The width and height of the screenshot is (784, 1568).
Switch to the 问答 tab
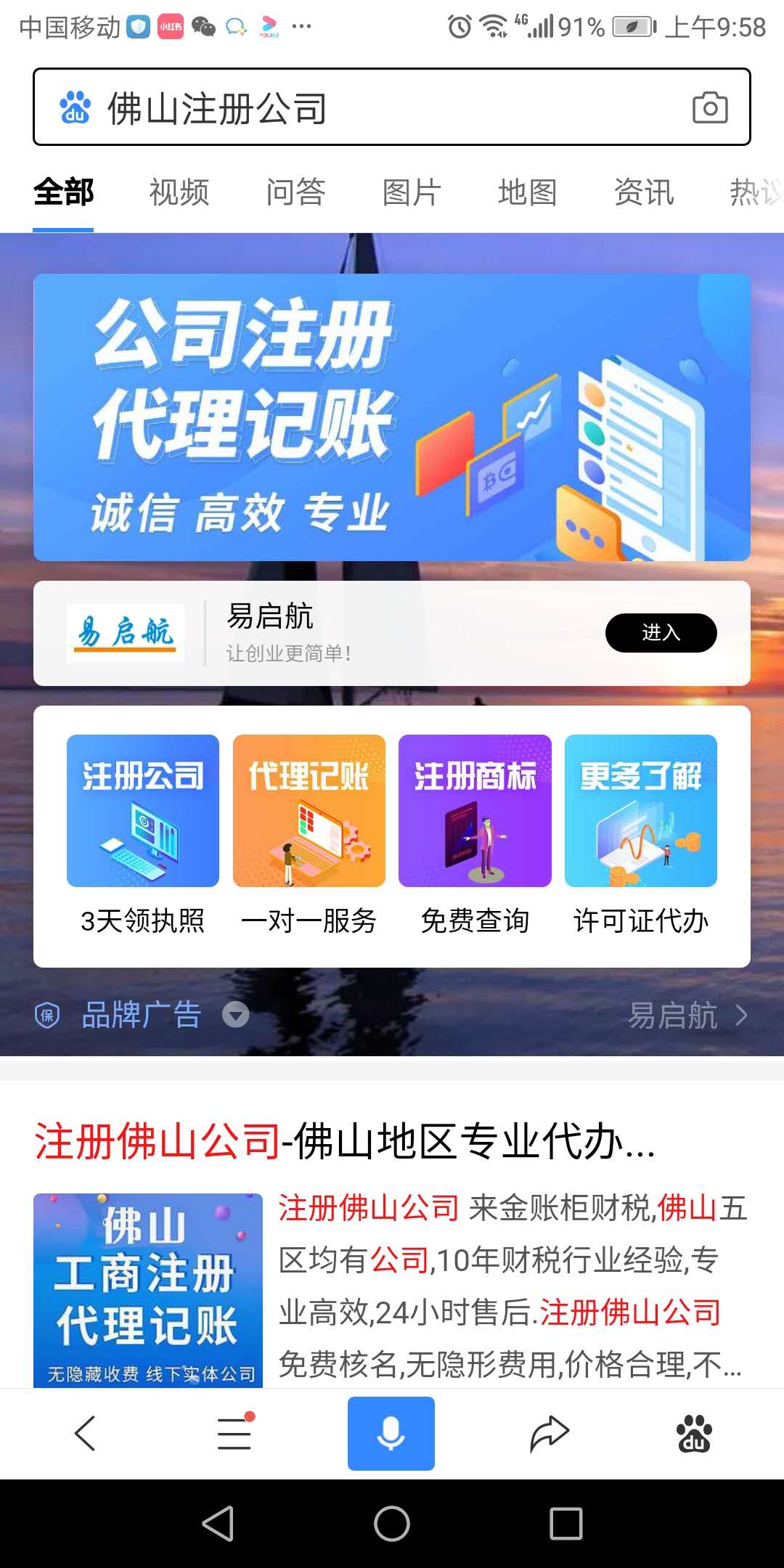click(295, 192)
